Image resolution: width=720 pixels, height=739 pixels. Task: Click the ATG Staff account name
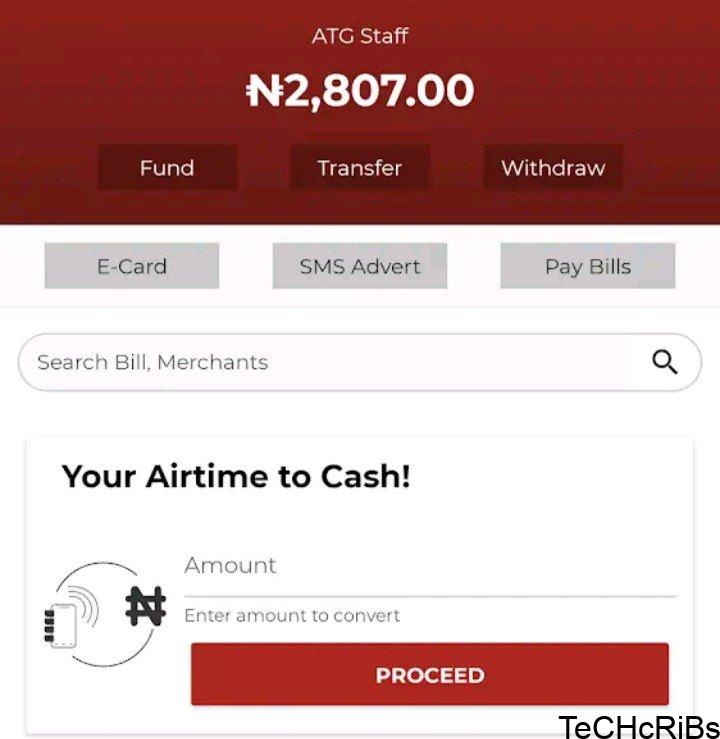[x=360, y=34]
